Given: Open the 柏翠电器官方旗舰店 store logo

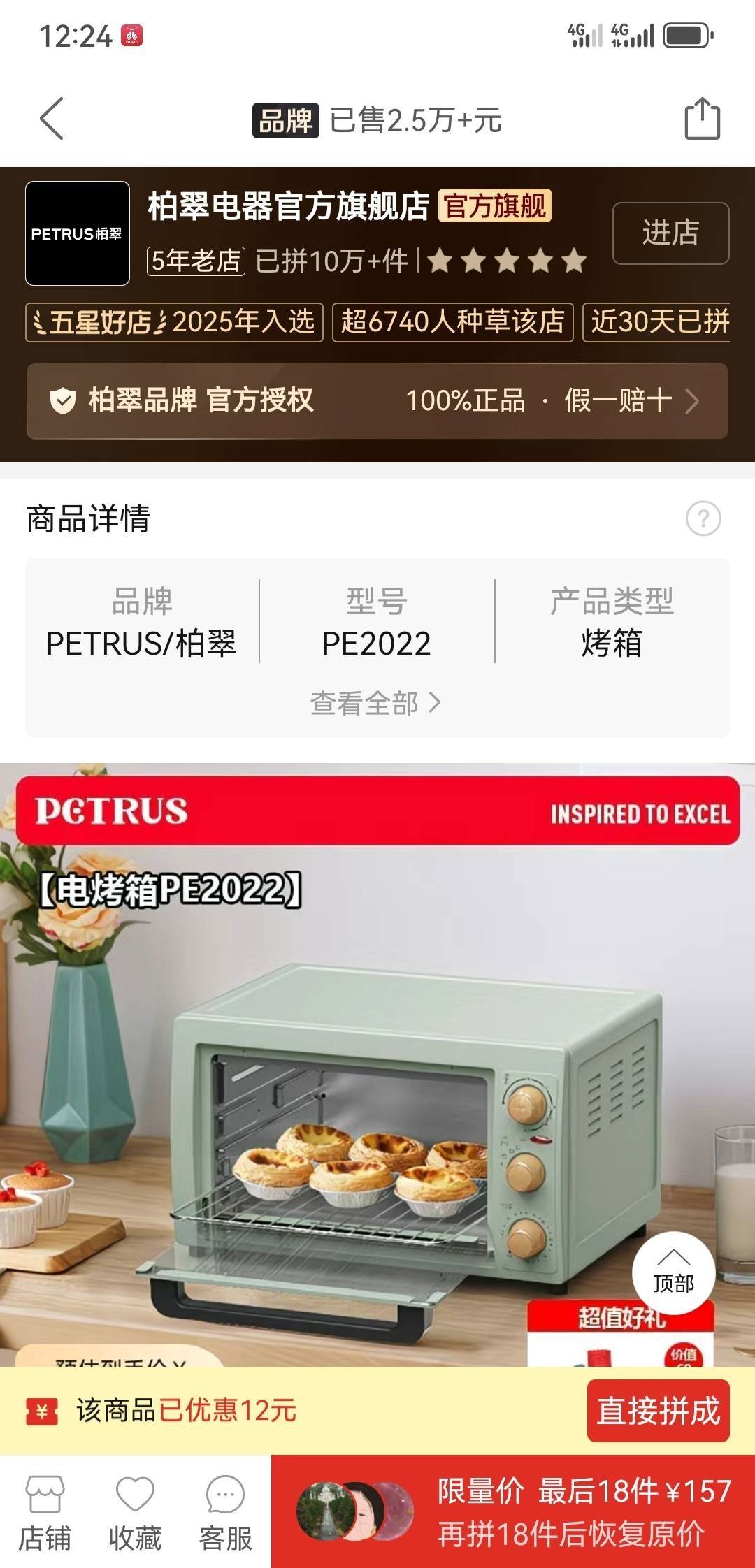Looking at the screenshot, I should [78, 233].
